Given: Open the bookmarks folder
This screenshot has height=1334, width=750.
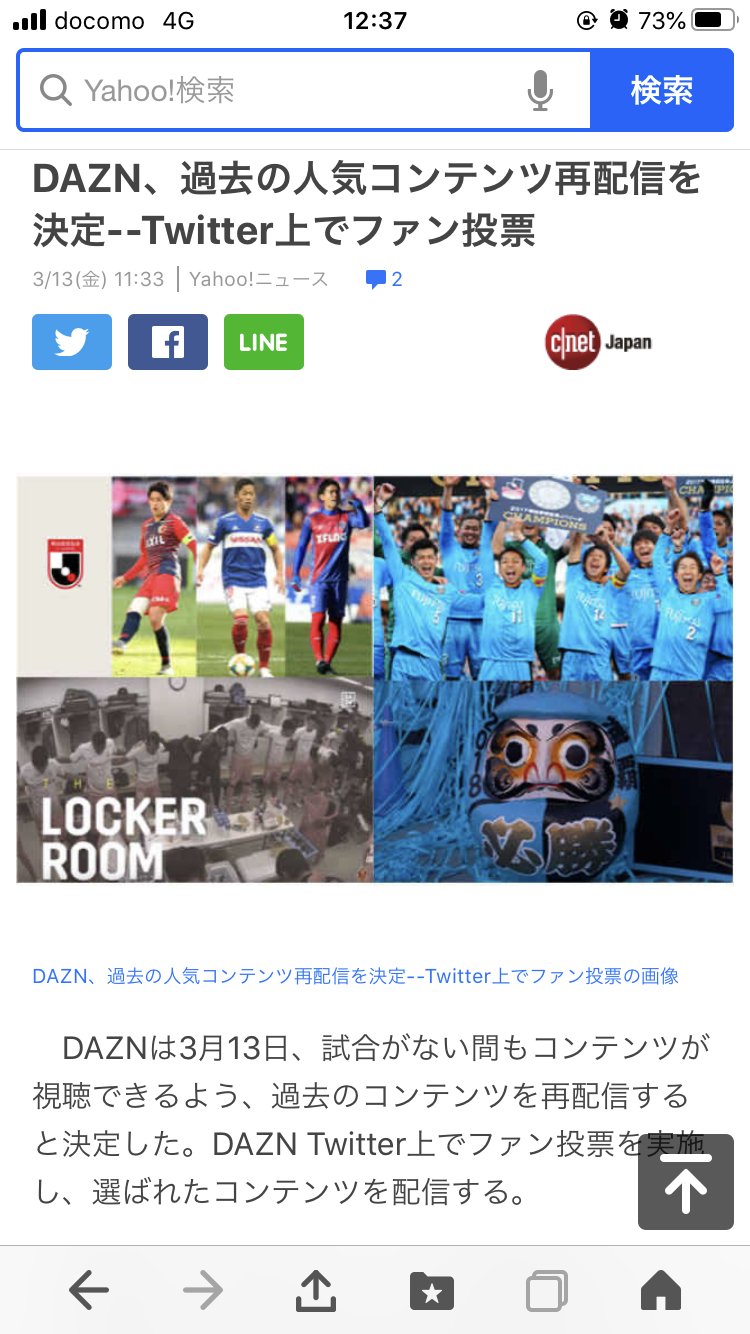Looking at the screenshot, I should click(432, 1291).
